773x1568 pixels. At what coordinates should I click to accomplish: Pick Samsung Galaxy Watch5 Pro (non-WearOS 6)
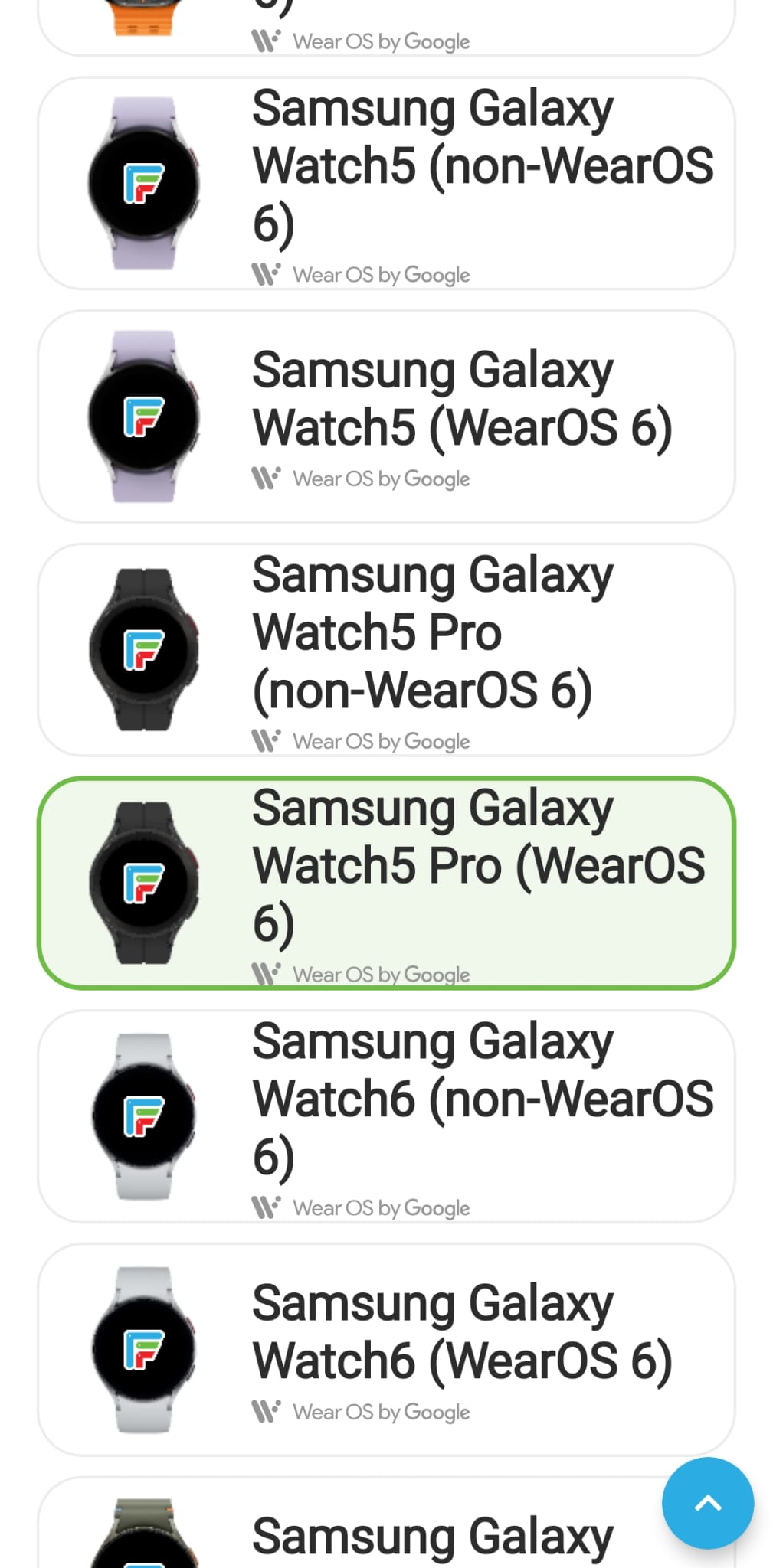[386, 650]
